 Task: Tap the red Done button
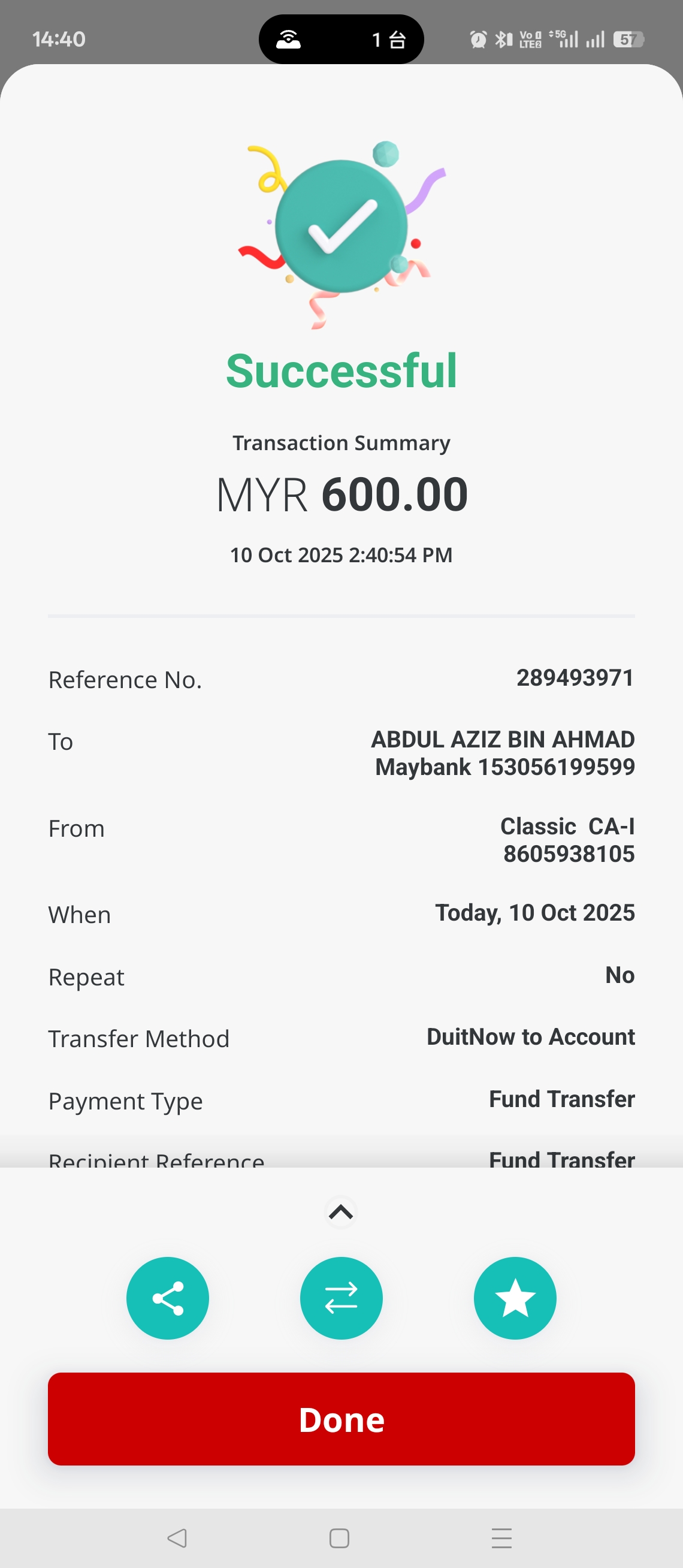[341, 1419]
